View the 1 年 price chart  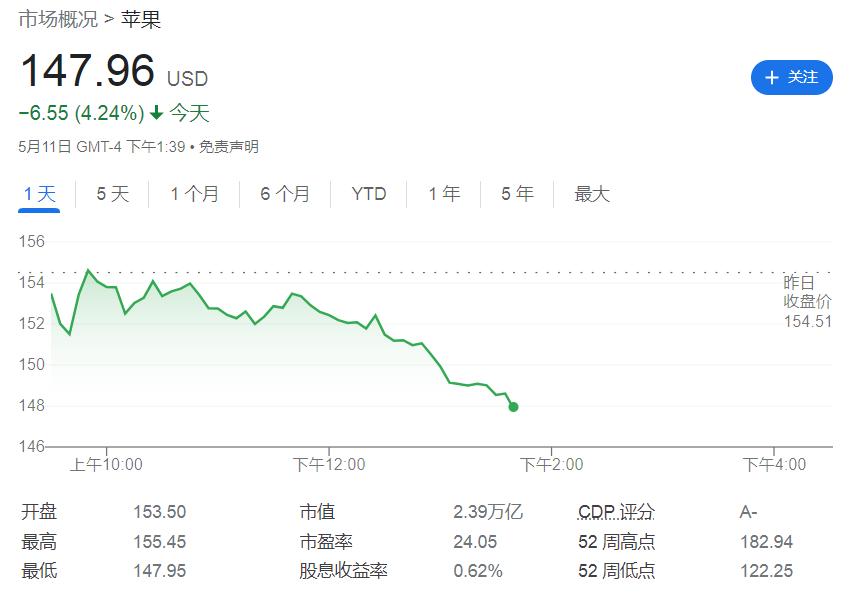(444, 194)
